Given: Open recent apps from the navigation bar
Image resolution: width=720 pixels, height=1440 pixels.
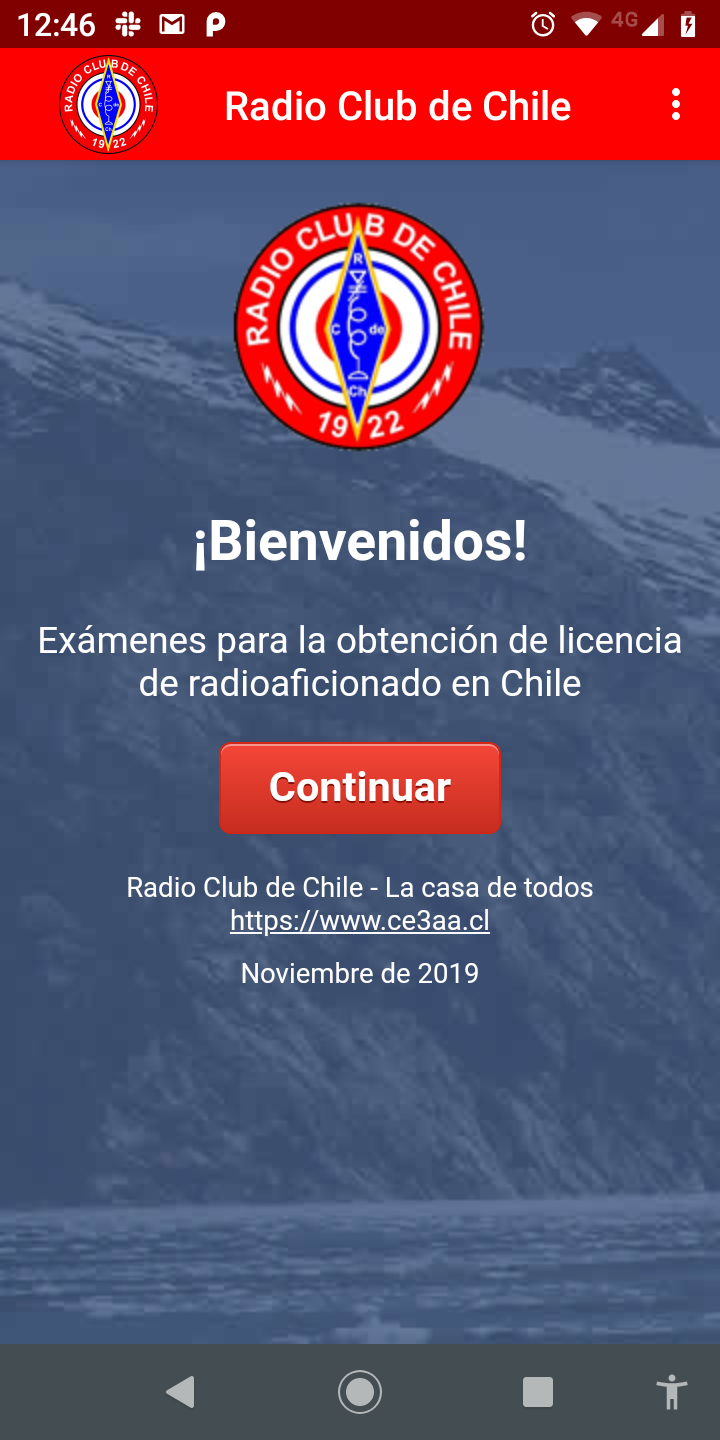Looking at the screenshot, I should coord(538,1391).
